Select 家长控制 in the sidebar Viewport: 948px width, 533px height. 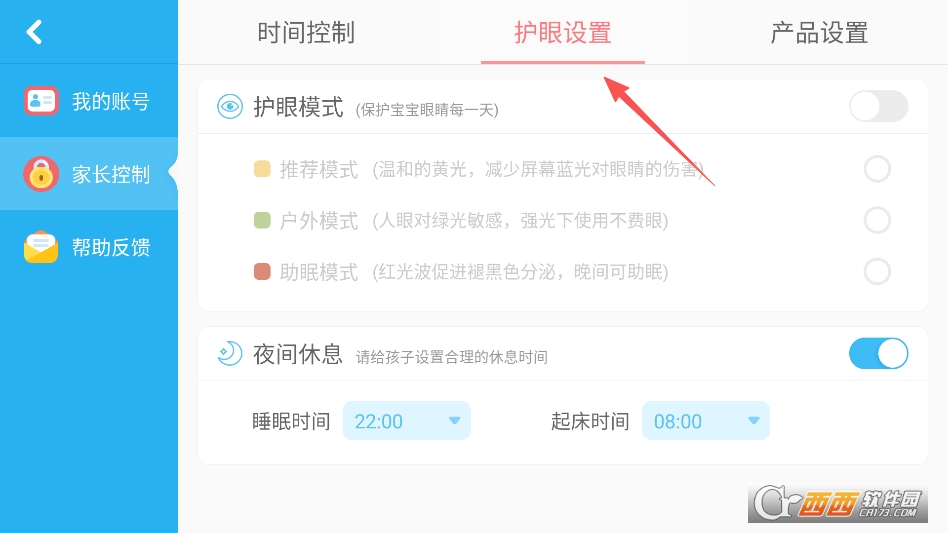click(88, 174)
